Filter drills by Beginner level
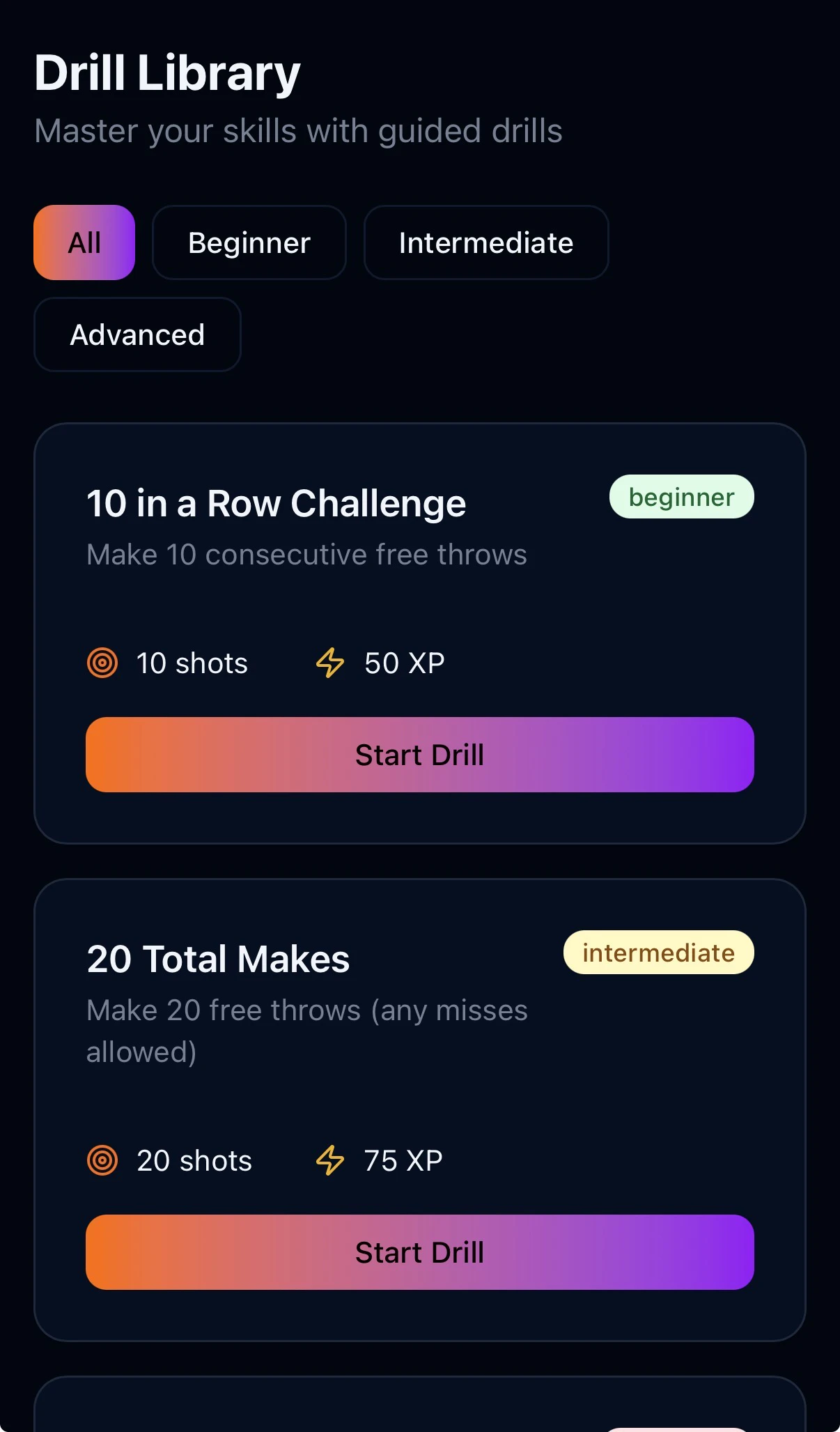This screenshot has height=1432, width=840. pos(249,242)
